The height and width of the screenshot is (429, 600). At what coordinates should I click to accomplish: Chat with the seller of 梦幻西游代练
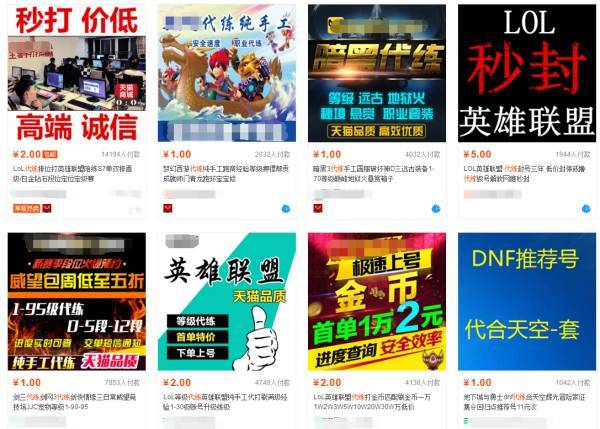(286, 208)
